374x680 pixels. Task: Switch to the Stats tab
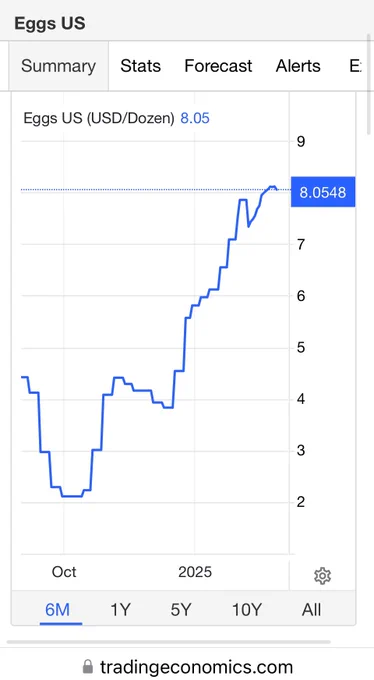pyautogui.click(x=140, y=66)
